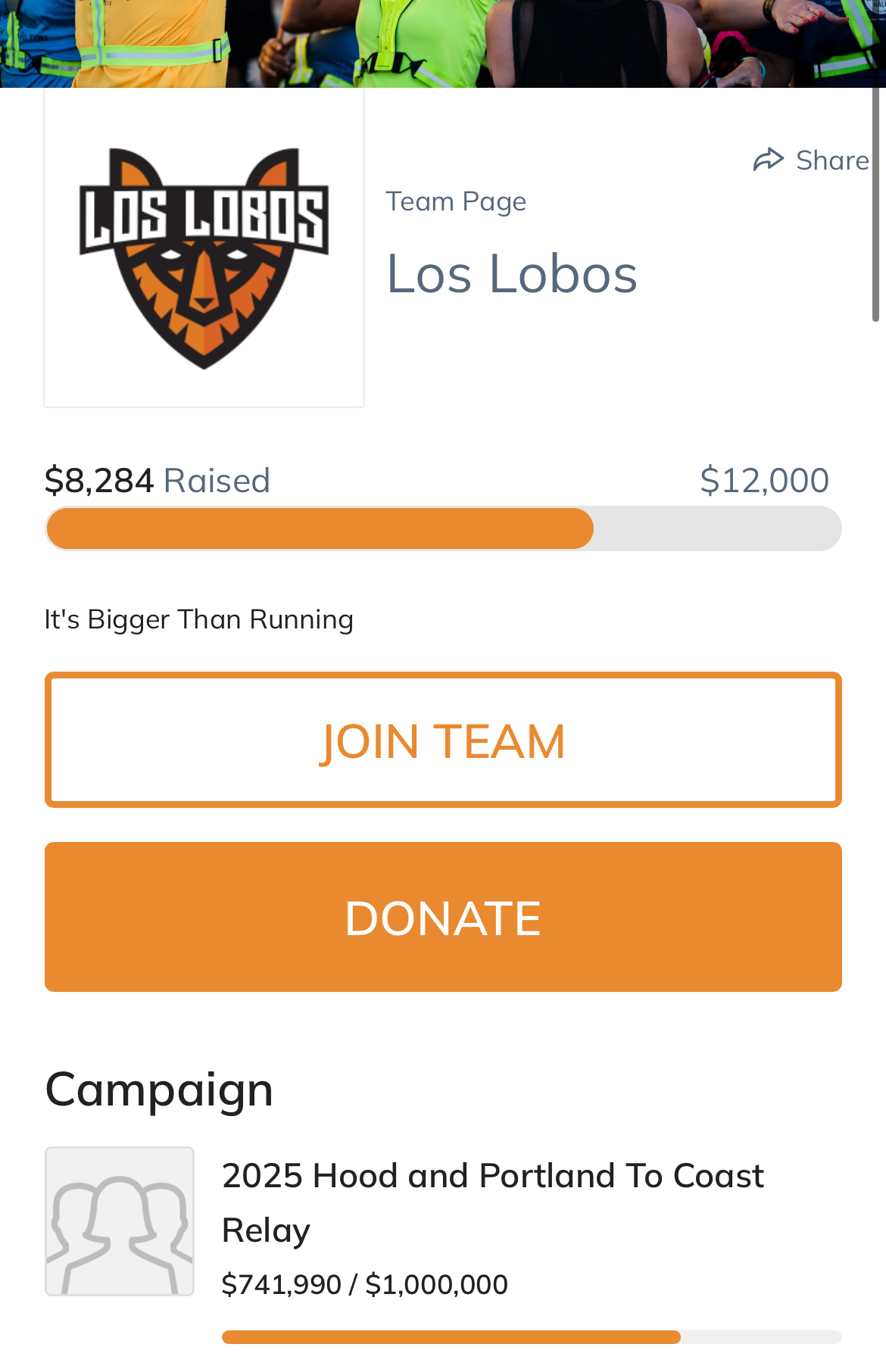Click the Team Page label
The height and width of the screenshot is (1372, 886).
455,201
